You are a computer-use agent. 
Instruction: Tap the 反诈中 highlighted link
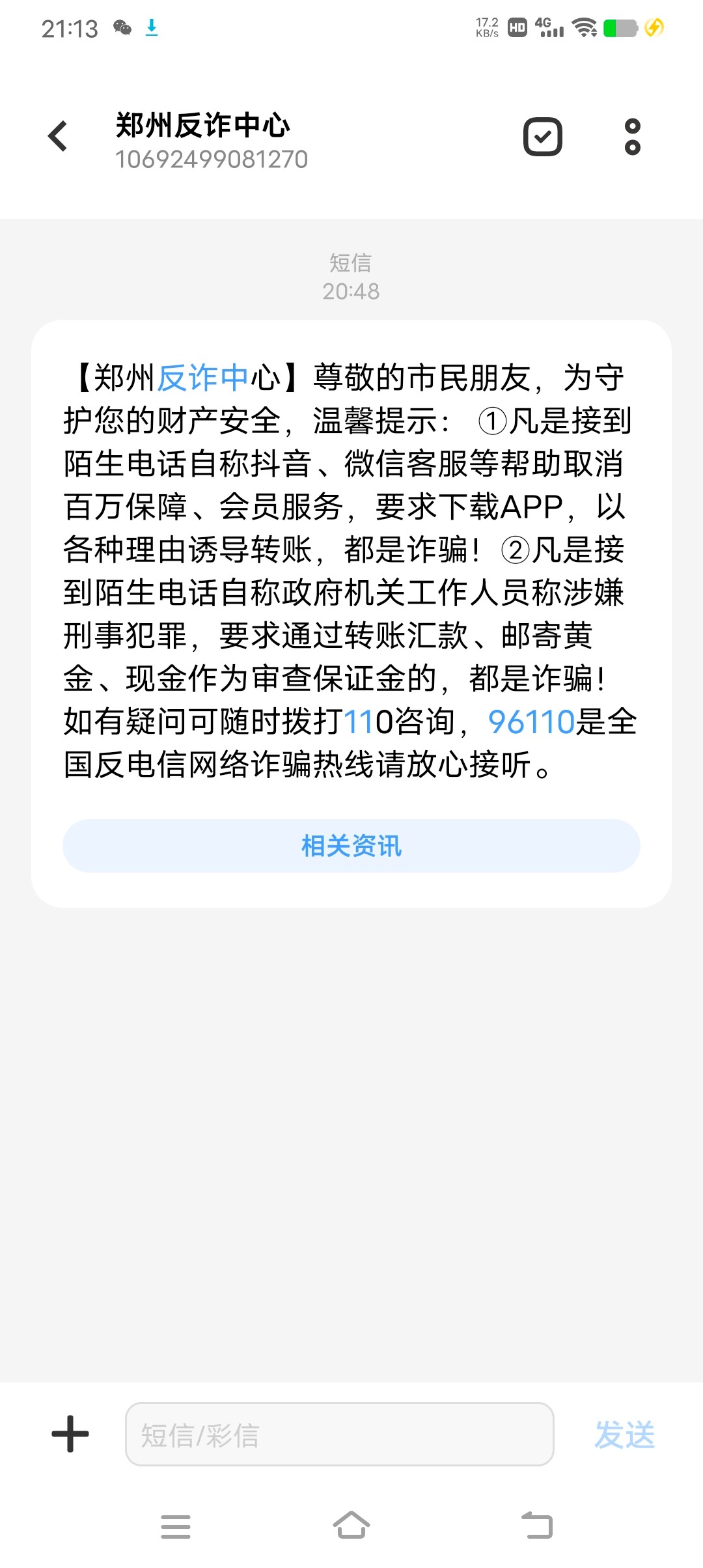coord(203,378)
